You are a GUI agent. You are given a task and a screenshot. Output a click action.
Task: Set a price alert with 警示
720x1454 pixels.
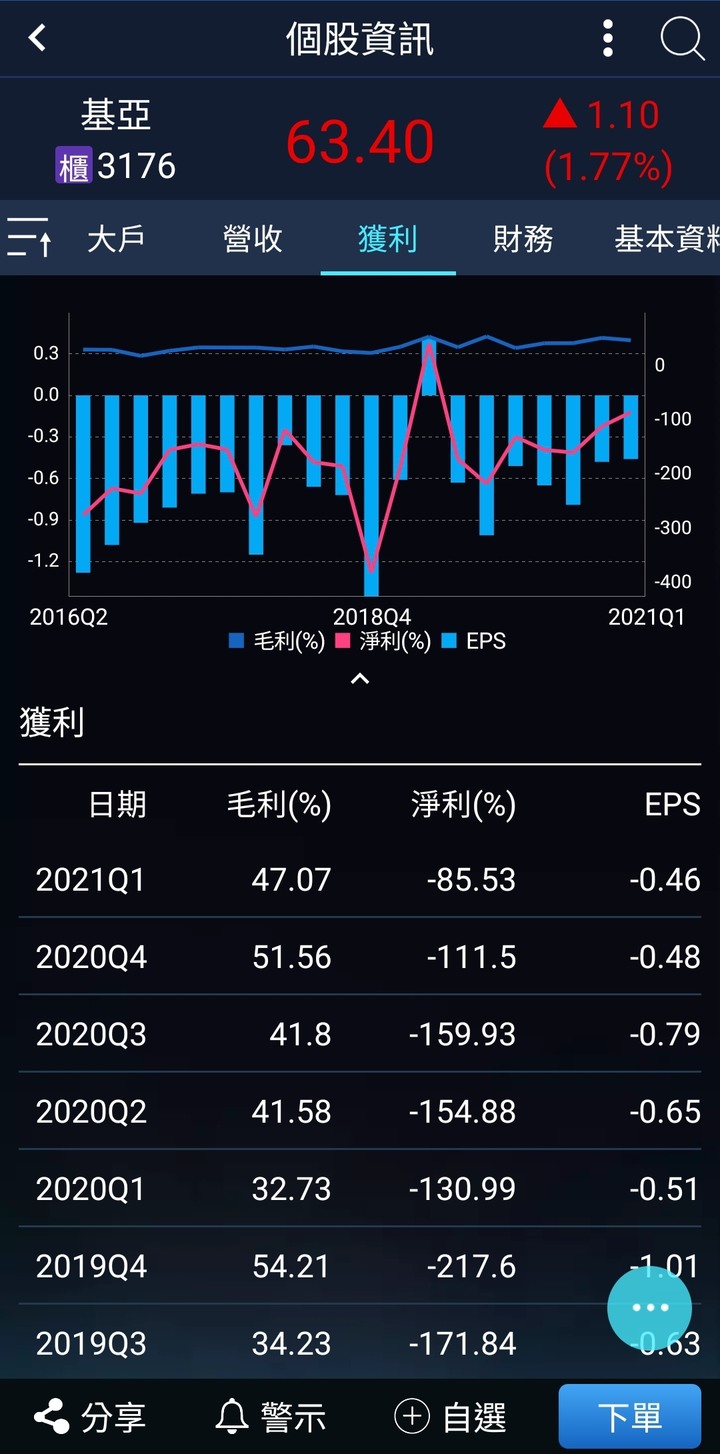pos(271,1416)
